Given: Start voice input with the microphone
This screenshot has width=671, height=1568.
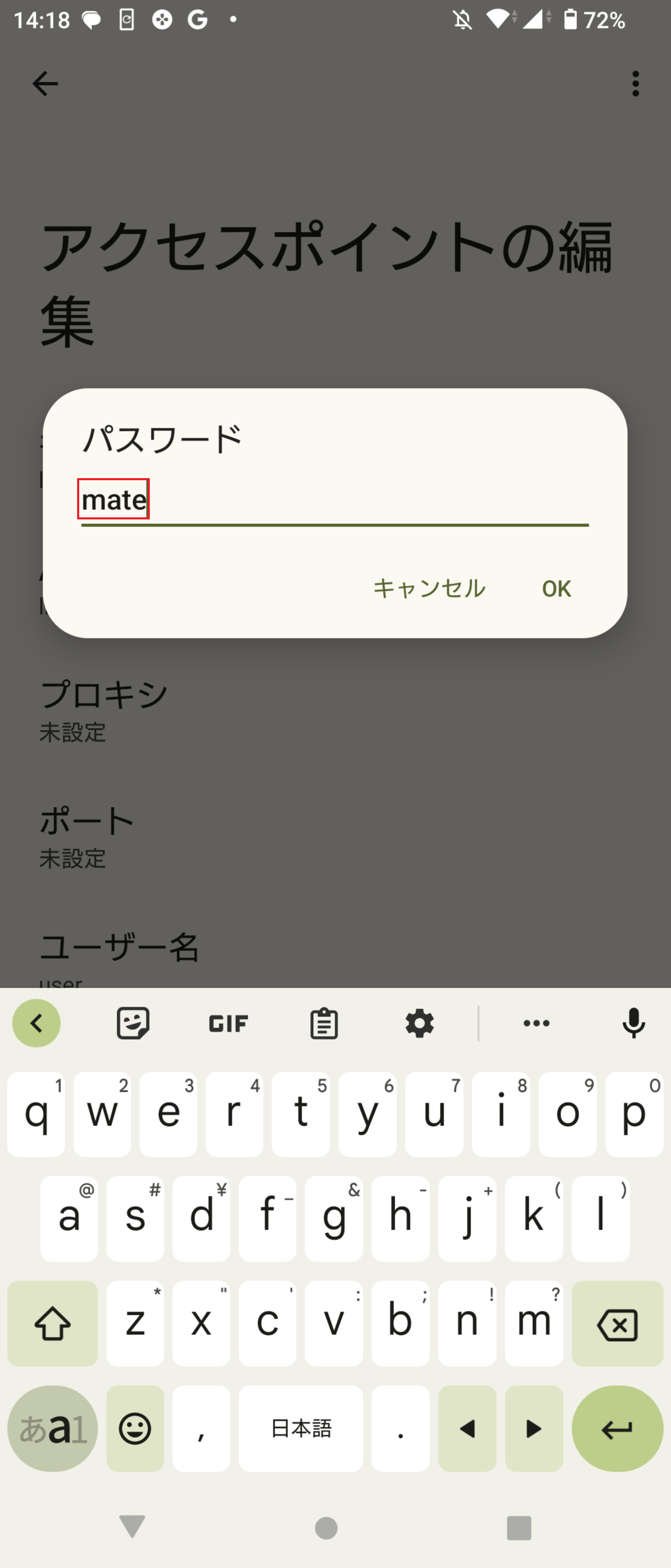Looking at the screenshot, I should (x=633, y=1023).
